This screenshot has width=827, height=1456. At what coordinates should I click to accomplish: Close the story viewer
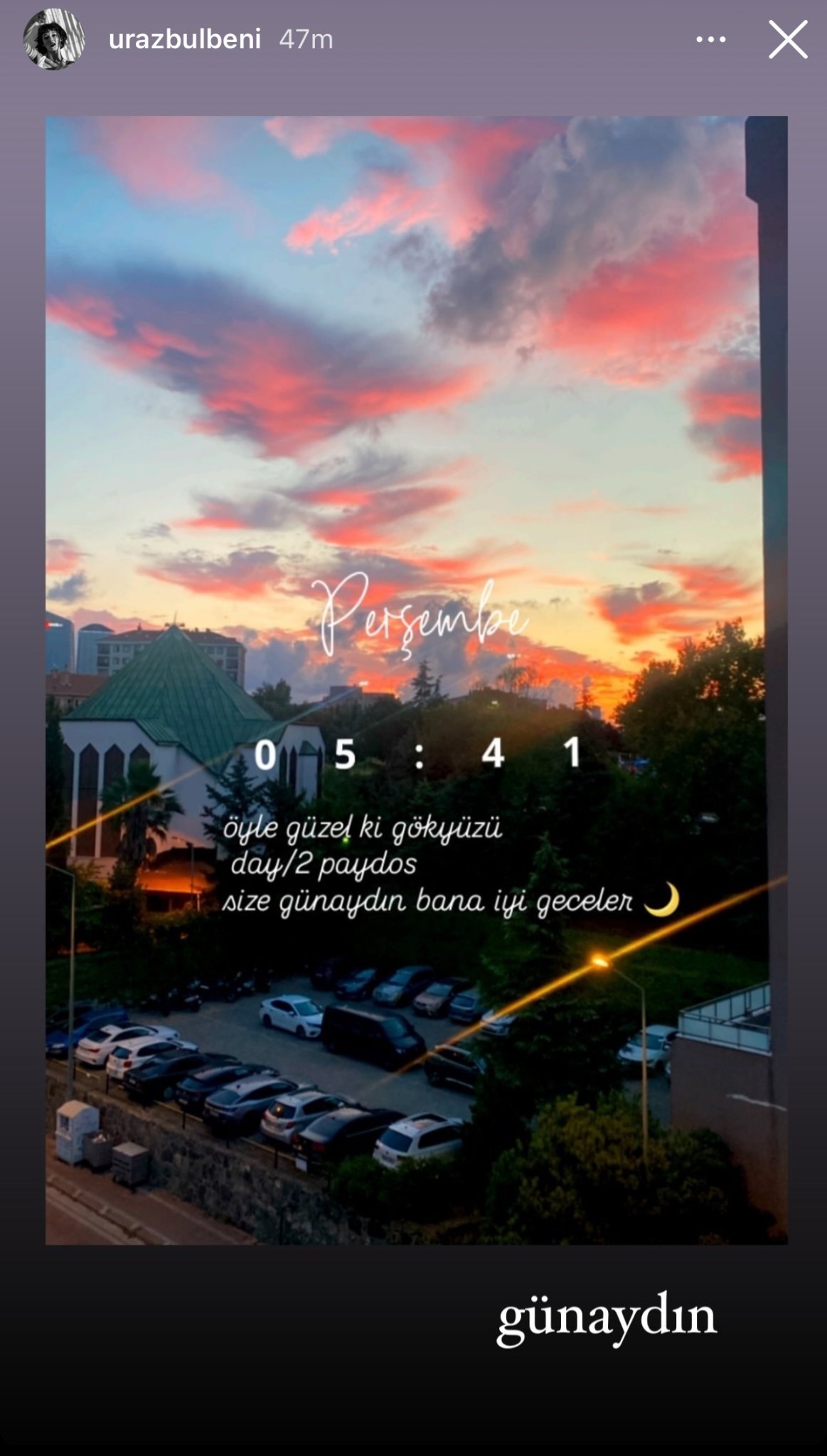[787, 40]
